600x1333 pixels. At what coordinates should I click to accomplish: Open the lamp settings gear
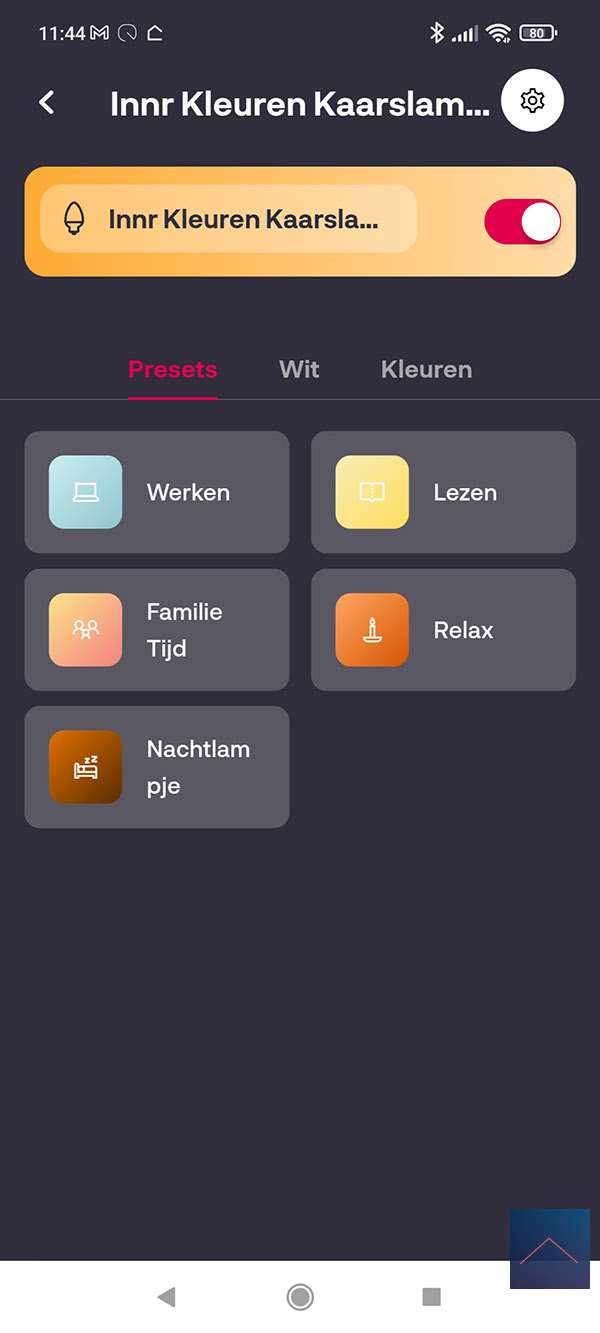pyautogui.click(x=532, y=101)
